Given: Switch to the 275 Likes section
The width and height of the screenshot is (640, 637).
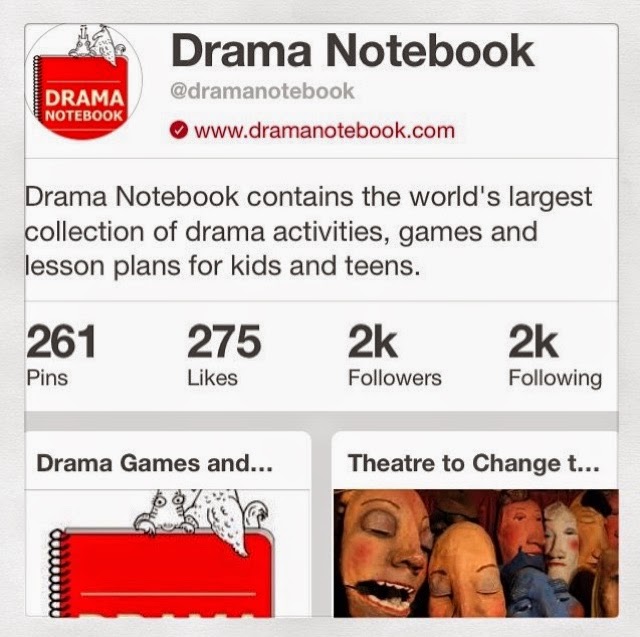Looking at the screenshot, I should click(x=222, y=356).
